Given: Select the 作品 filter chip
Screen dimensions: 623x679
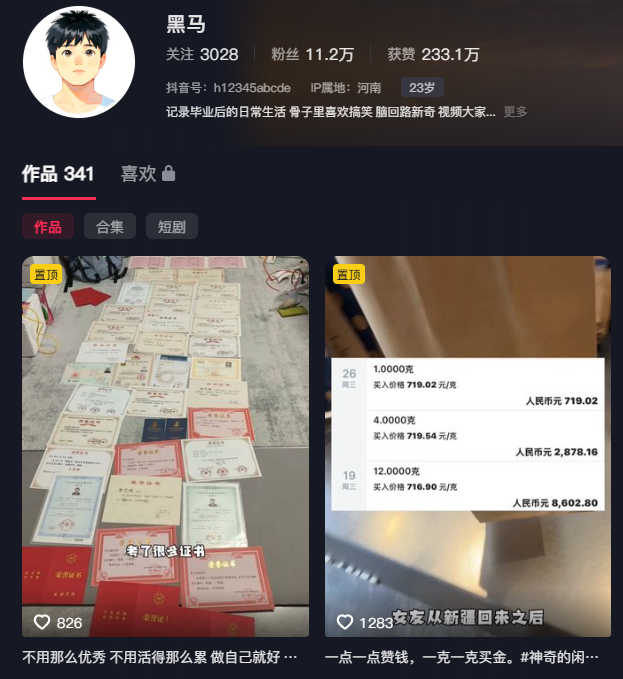Looking at the screenshot, I should 48,227.
